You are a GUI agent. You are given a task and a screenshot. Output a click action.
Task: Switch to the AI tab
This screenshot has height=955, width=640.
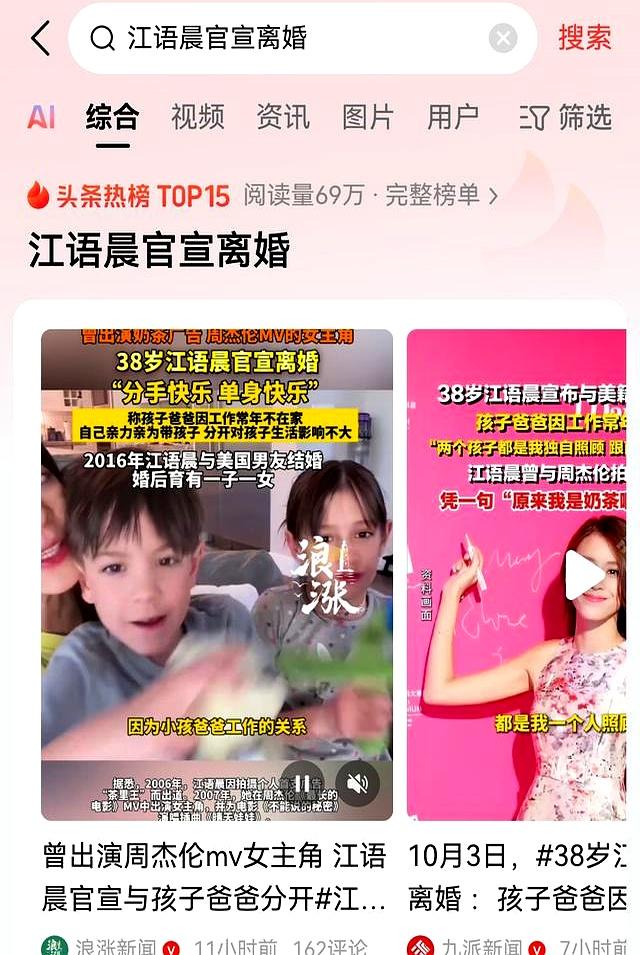tap(41, 117)
